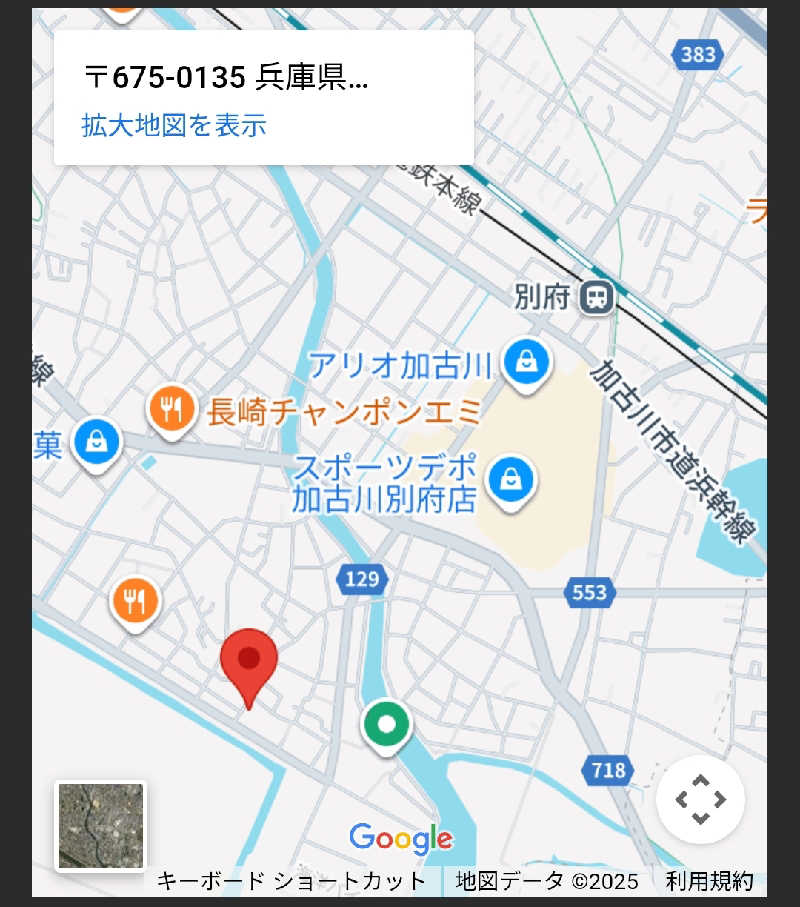This screenshot has width=800, height=907.
Task: Click the store icon near スポーツデポ加古川別府店
Action: (x=511, y=478)
